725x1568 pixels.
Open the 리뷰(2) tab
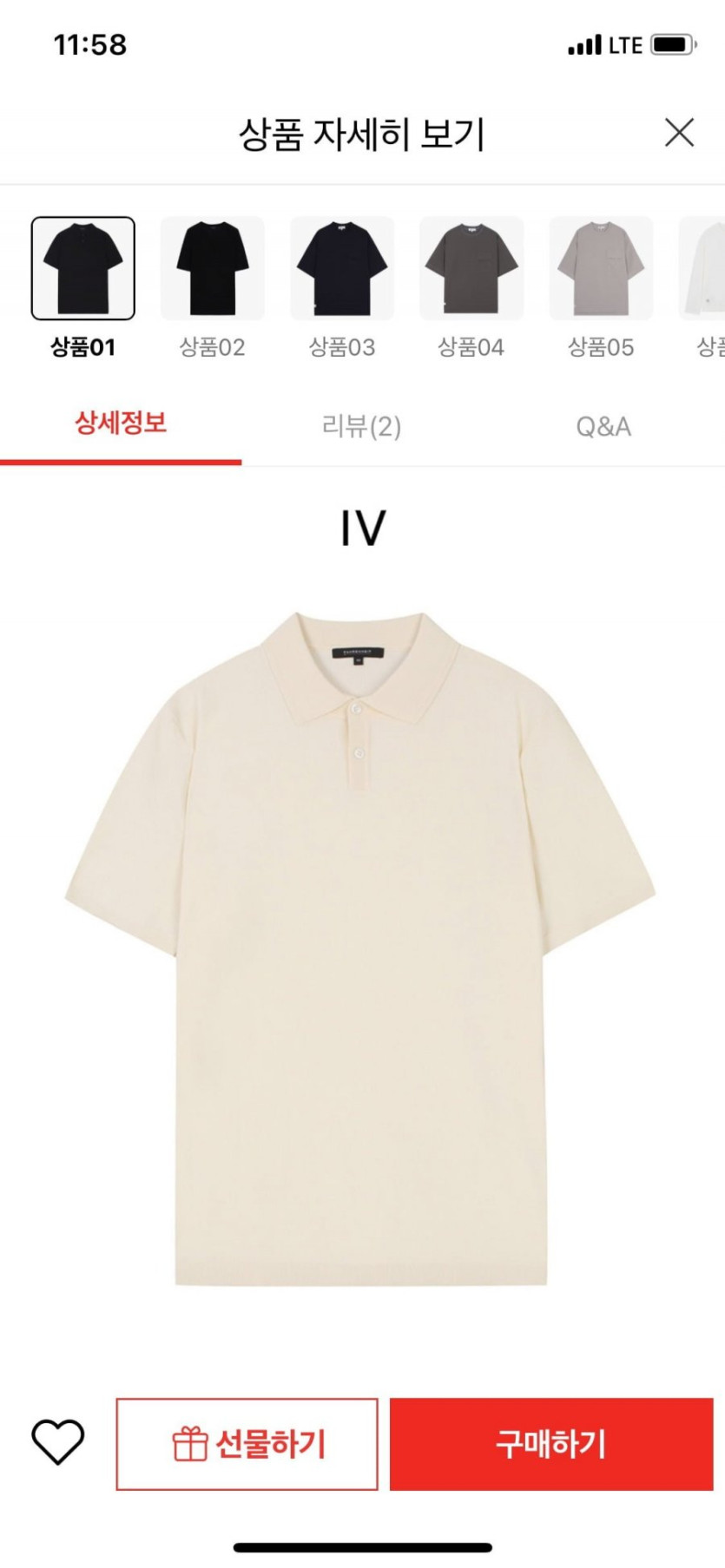[x=361, y=426]
